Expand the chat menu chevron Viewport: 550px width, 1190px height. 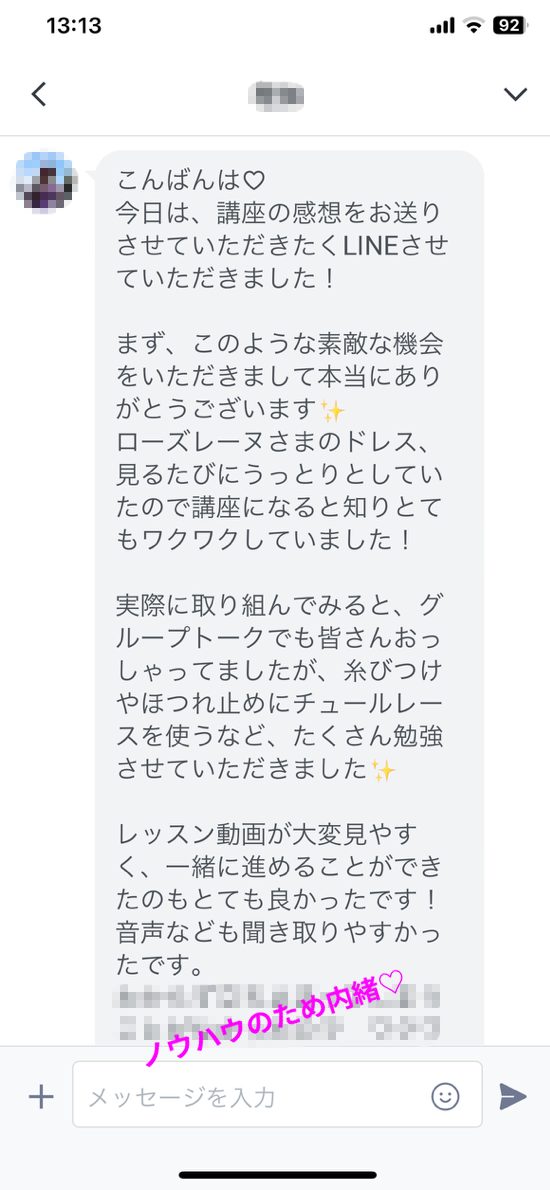tap(515, 94)
